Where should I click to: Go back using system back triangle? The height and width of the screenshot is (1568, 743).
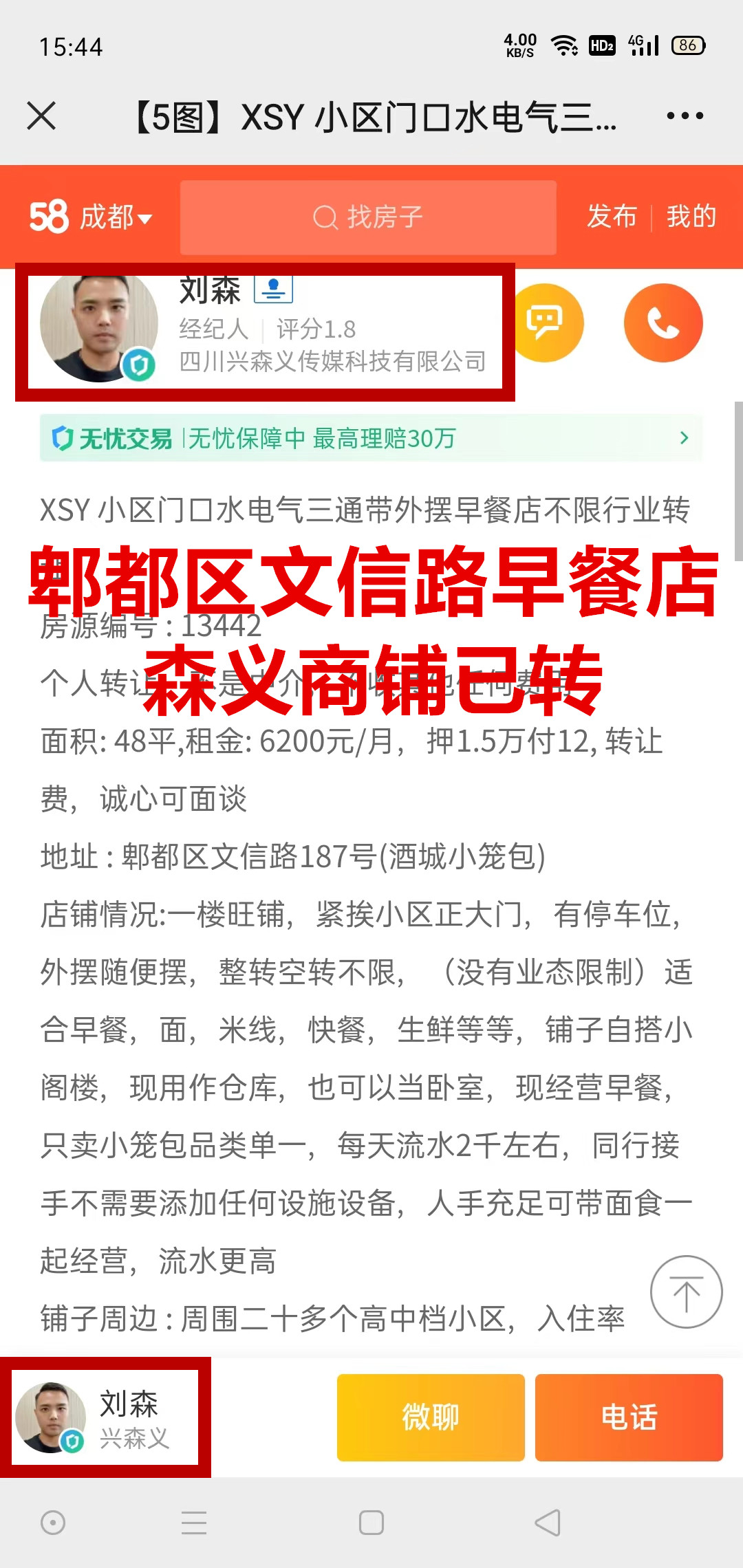[548, 1523]
